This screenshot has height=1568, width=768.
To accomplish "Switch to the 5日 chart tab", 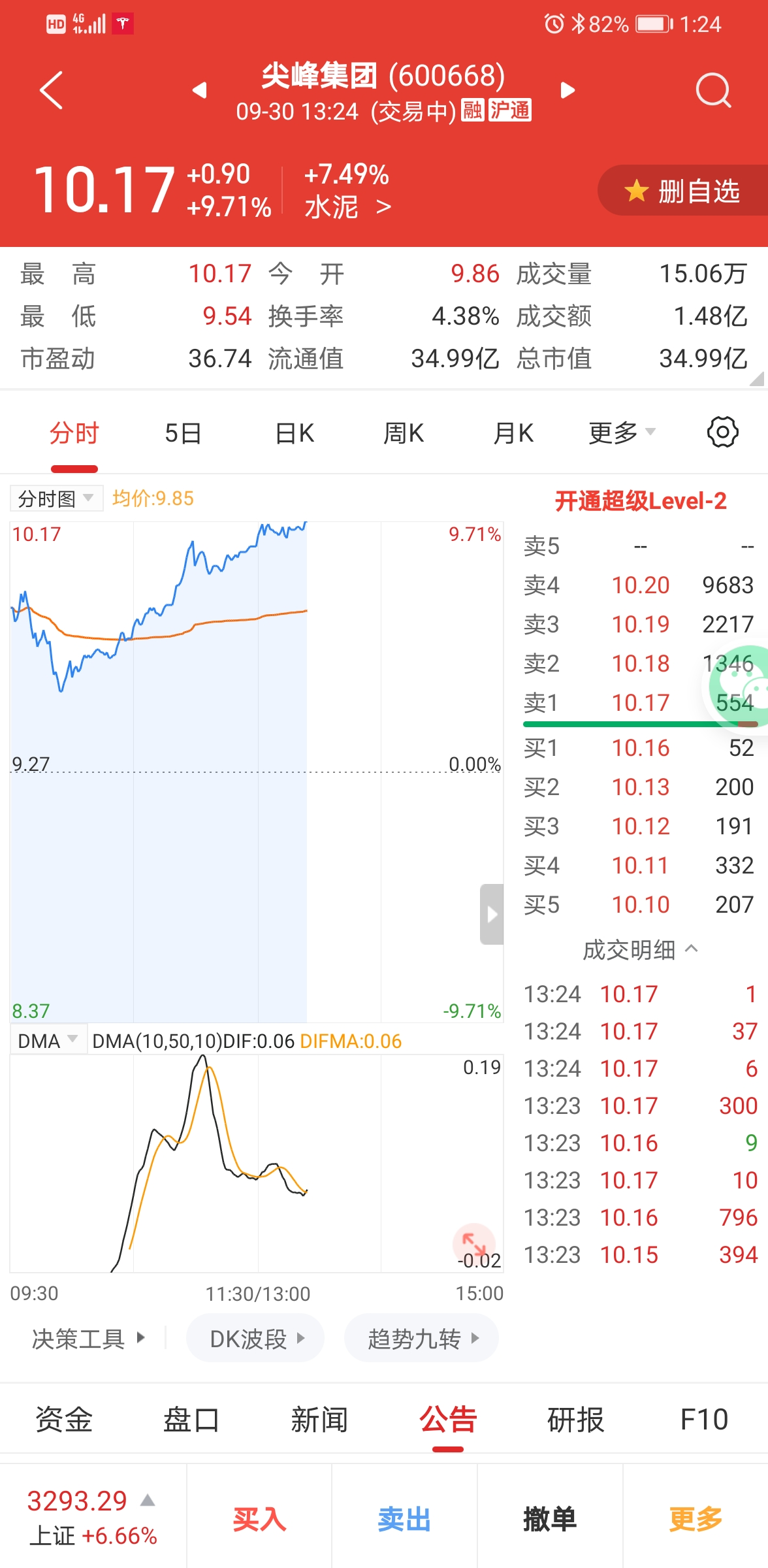I will [183, 433].
